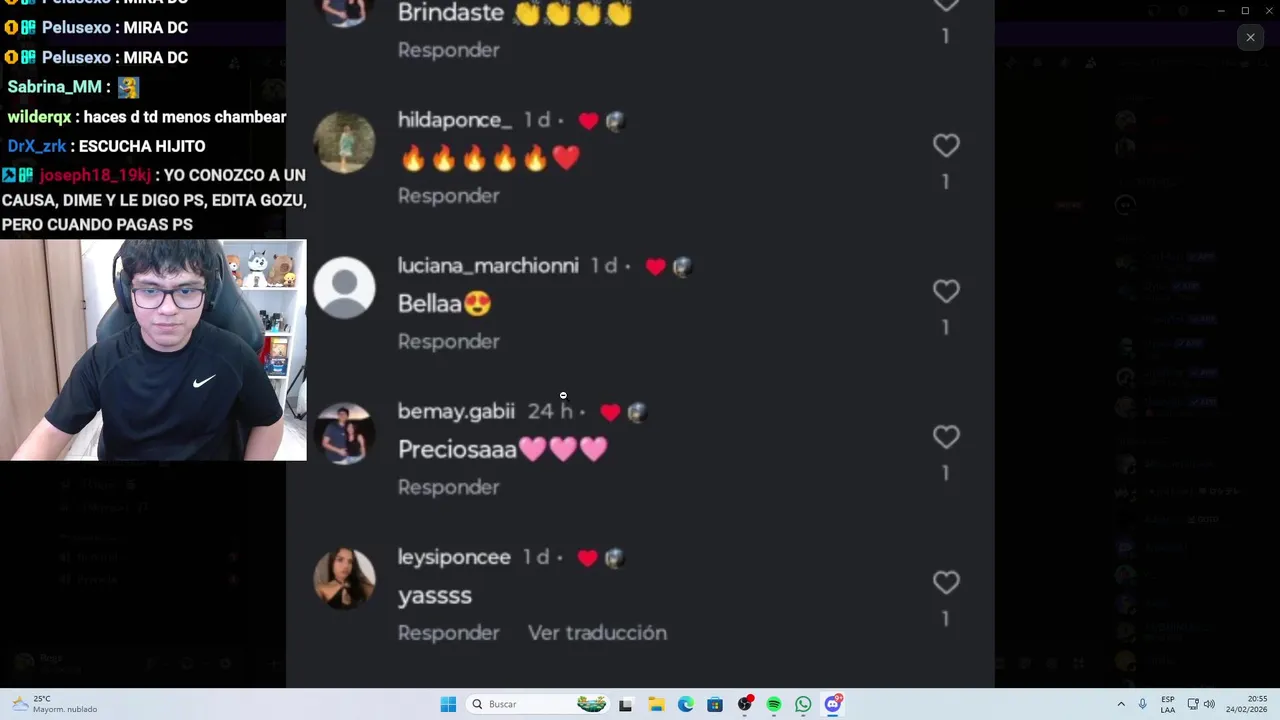The width and height of the screenshot is (1280, 720).
Task: Like luciana_marchionni's Bellaa comment
Action: [x=946, y=291]
